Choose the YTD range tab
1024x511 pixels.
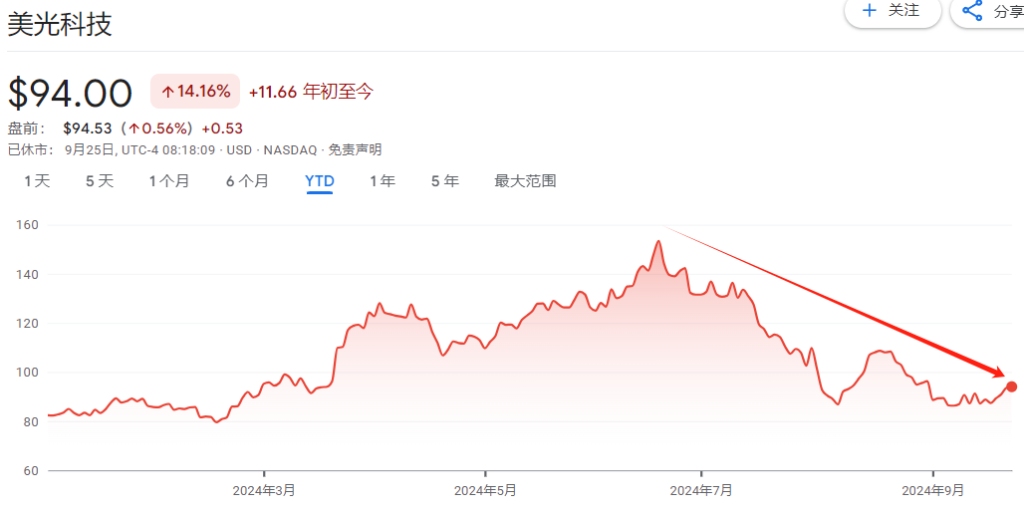[x=320, y=181]
